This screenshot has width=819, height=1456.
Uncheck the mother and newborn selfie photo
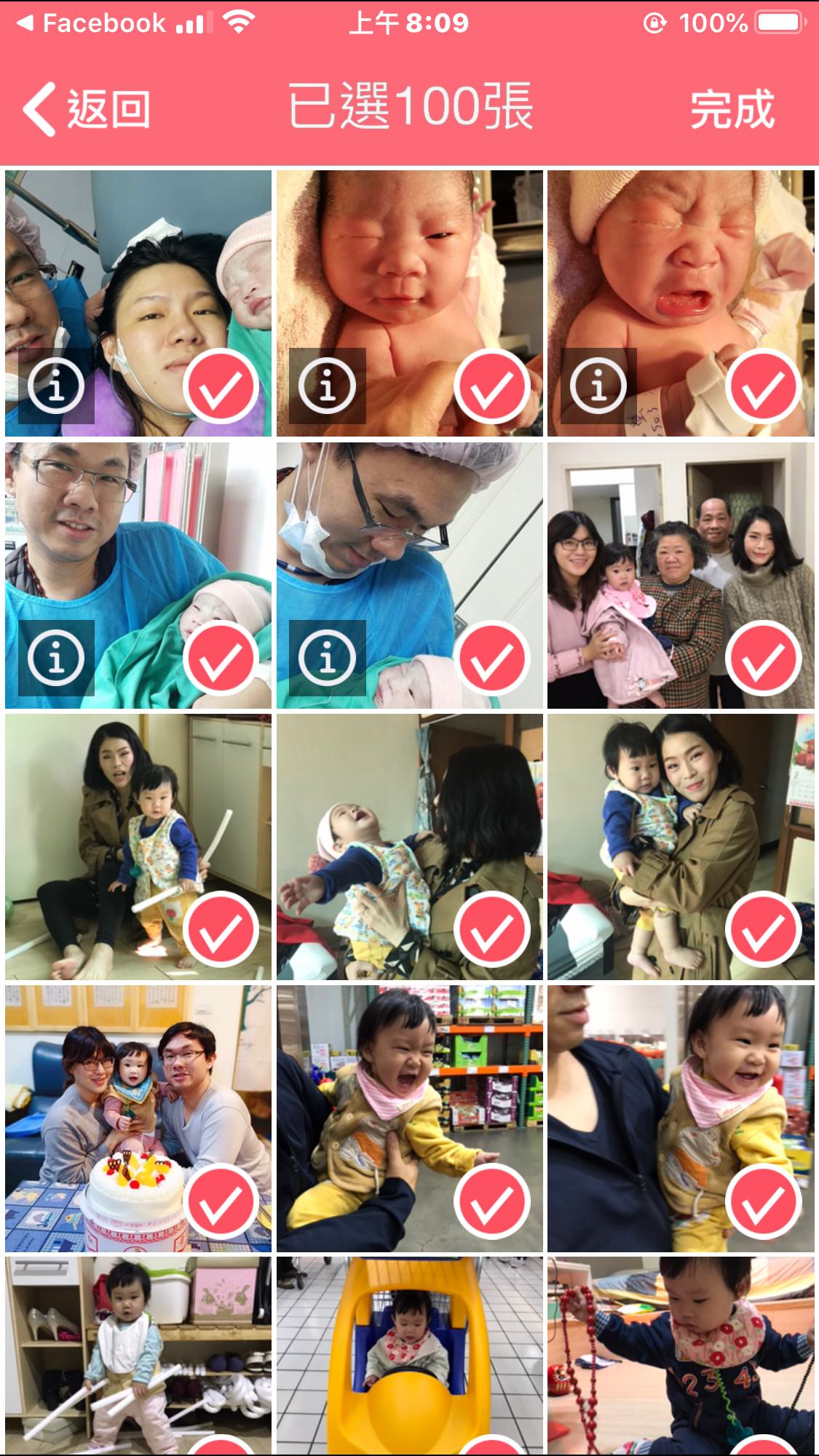click(x=221, y=386)
